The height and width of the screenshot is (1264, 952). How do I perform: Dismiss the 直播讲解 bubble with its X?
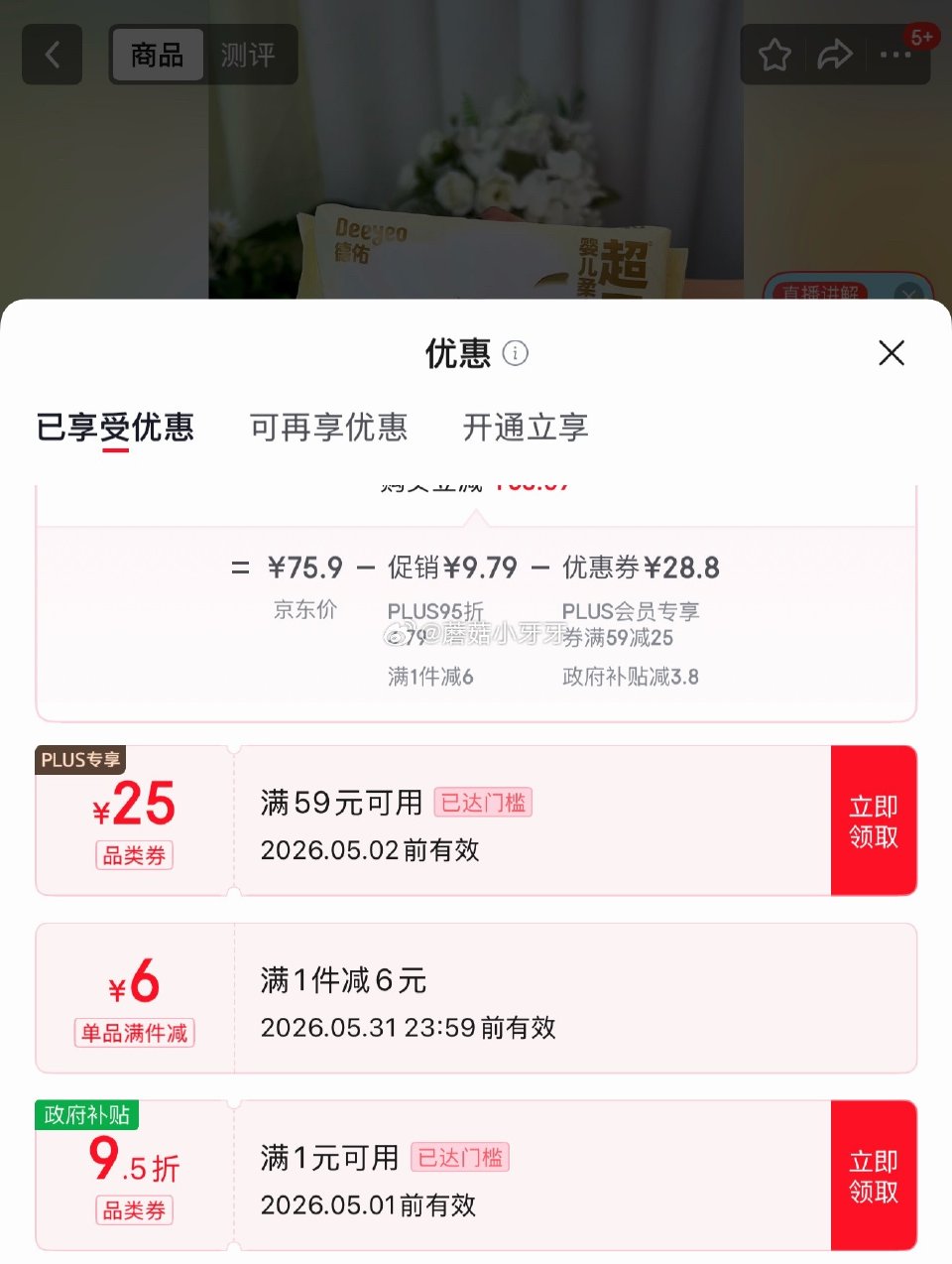(909, 295)
